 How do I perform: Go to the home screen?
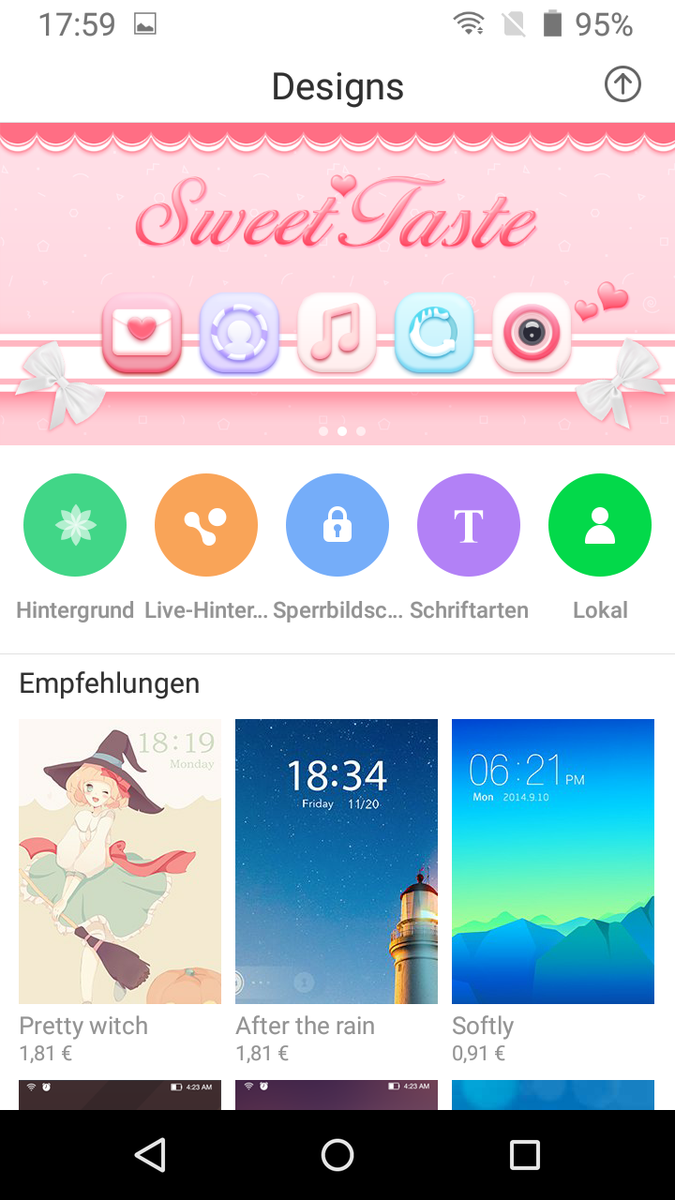[337, 1155]
